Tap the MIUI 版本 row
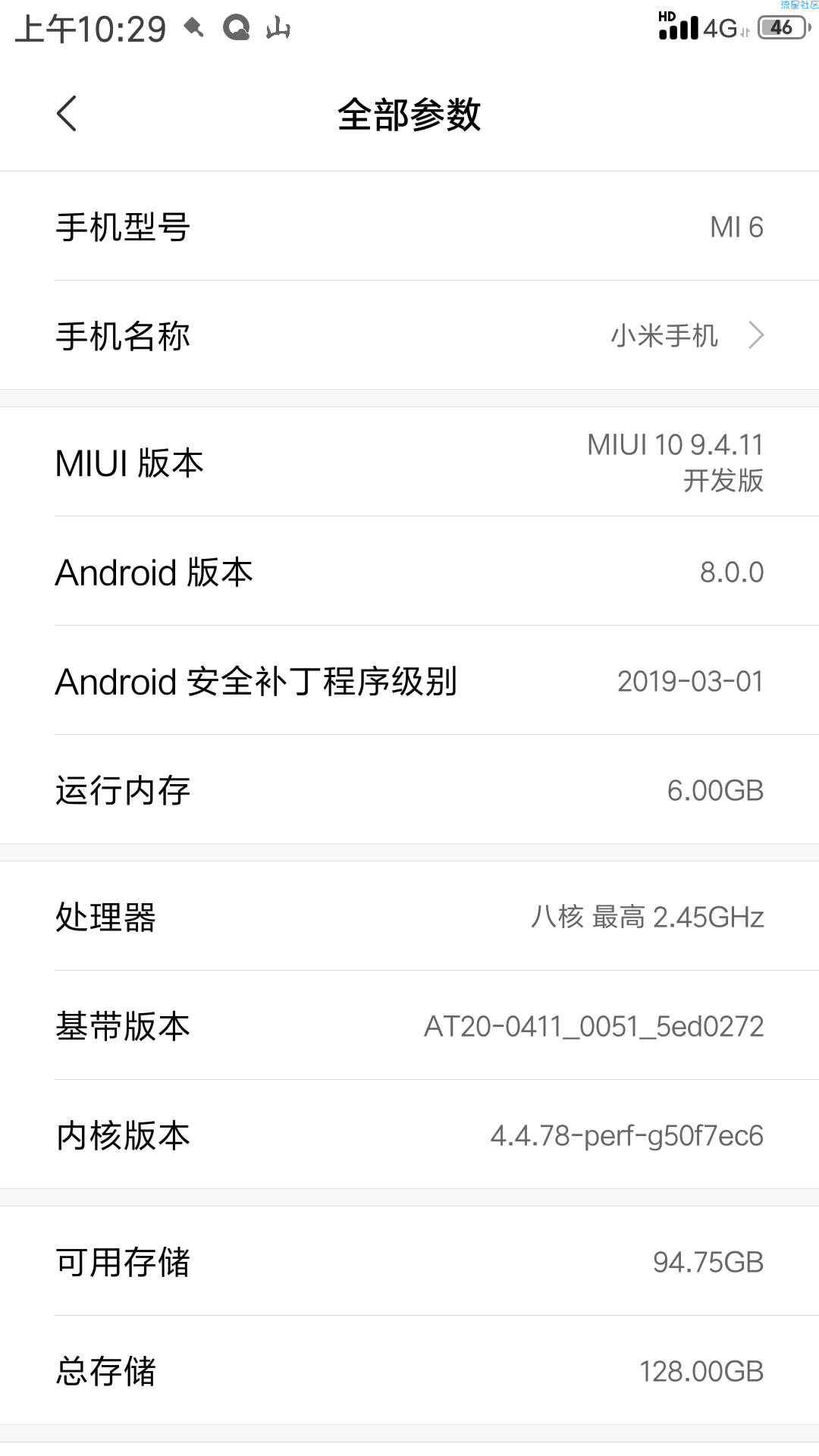 point(409,462)
